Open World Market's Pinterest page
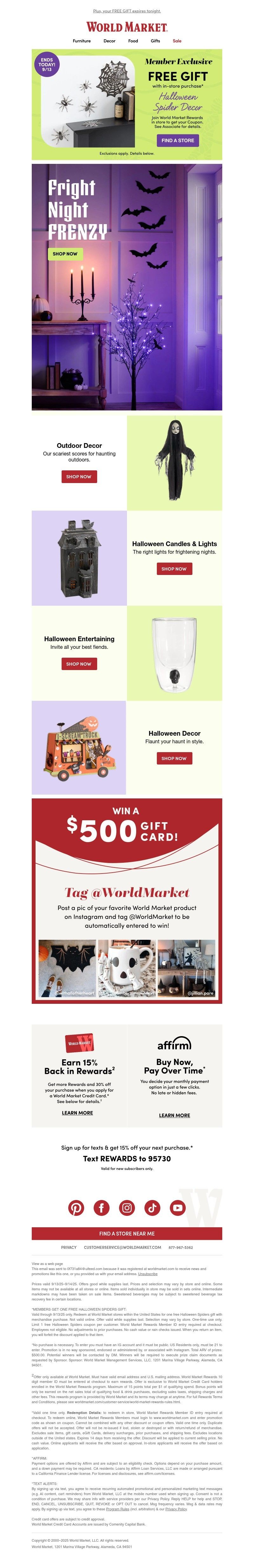This screenshot has width=254, height=1568. click(x=76, y=1208)
